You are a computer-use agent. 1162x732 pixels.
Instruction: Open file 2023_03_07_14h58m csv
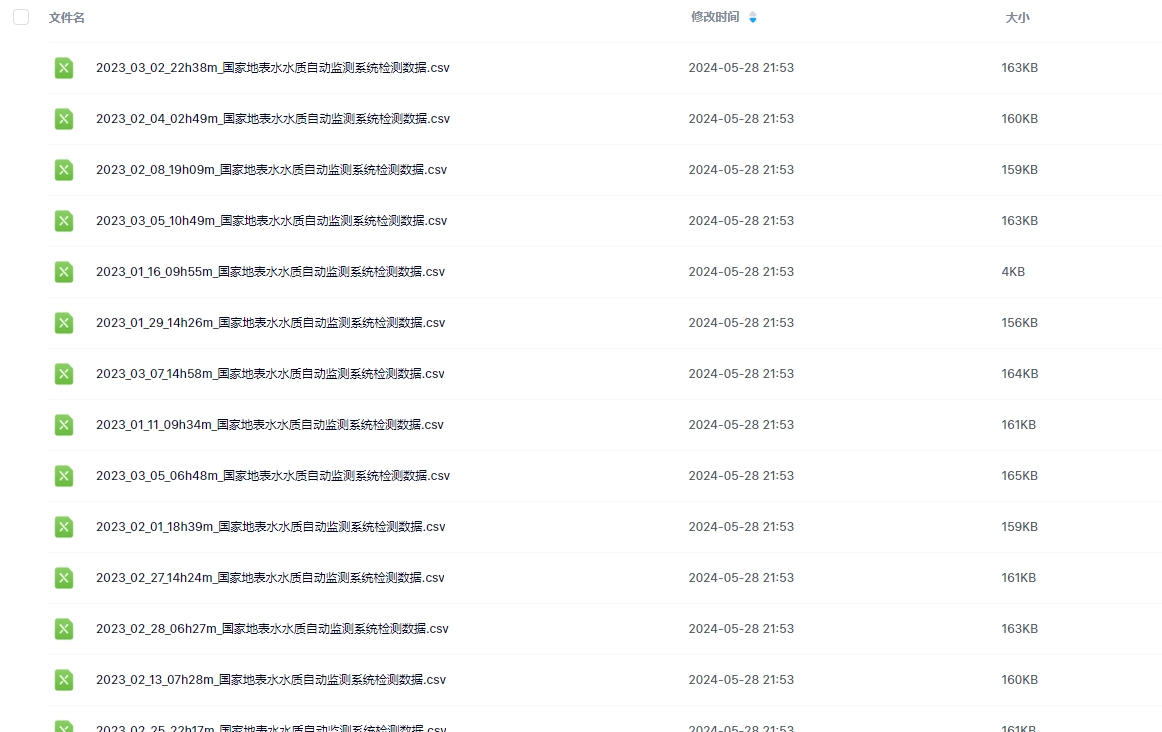click(x=270, y=374)
